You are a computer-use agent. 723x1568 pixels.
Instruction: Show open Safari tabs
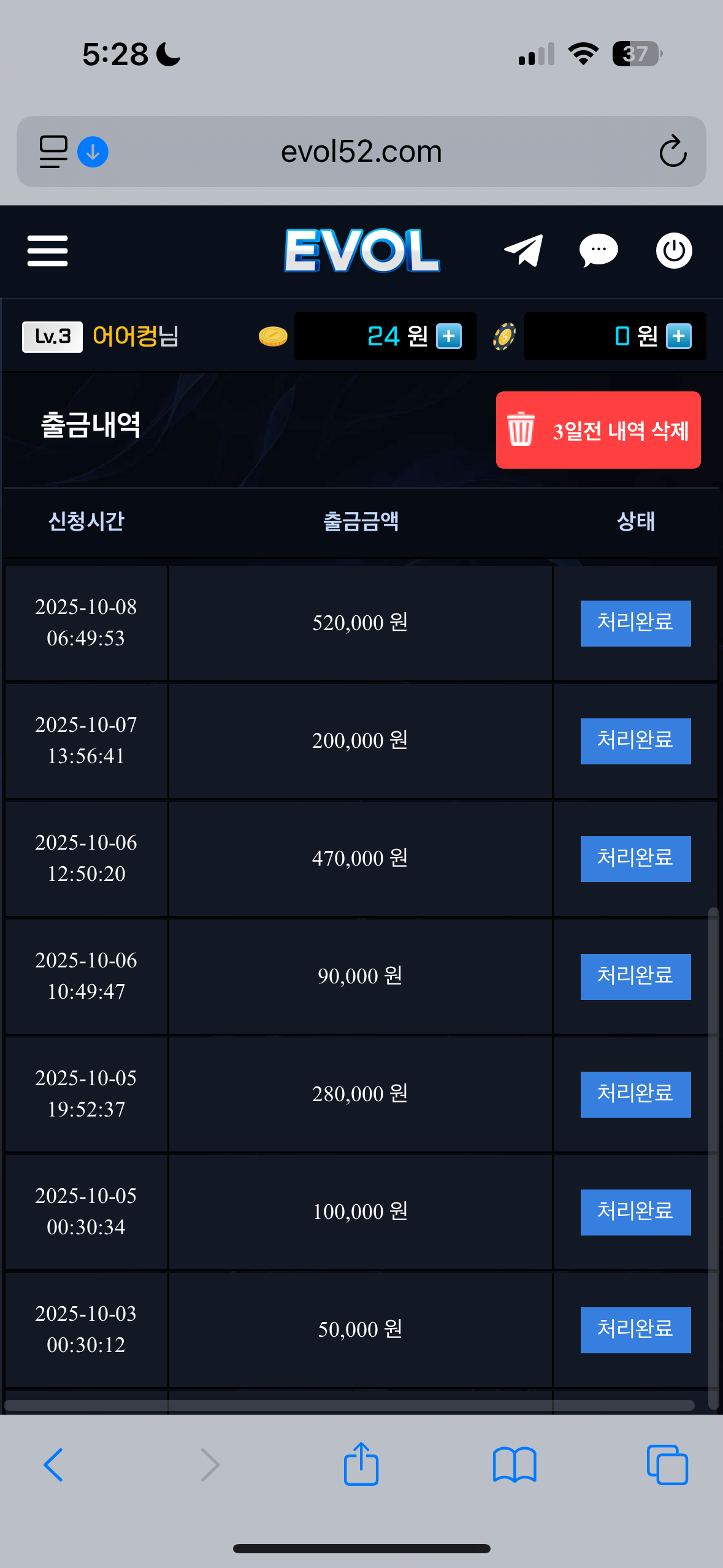667,1465
